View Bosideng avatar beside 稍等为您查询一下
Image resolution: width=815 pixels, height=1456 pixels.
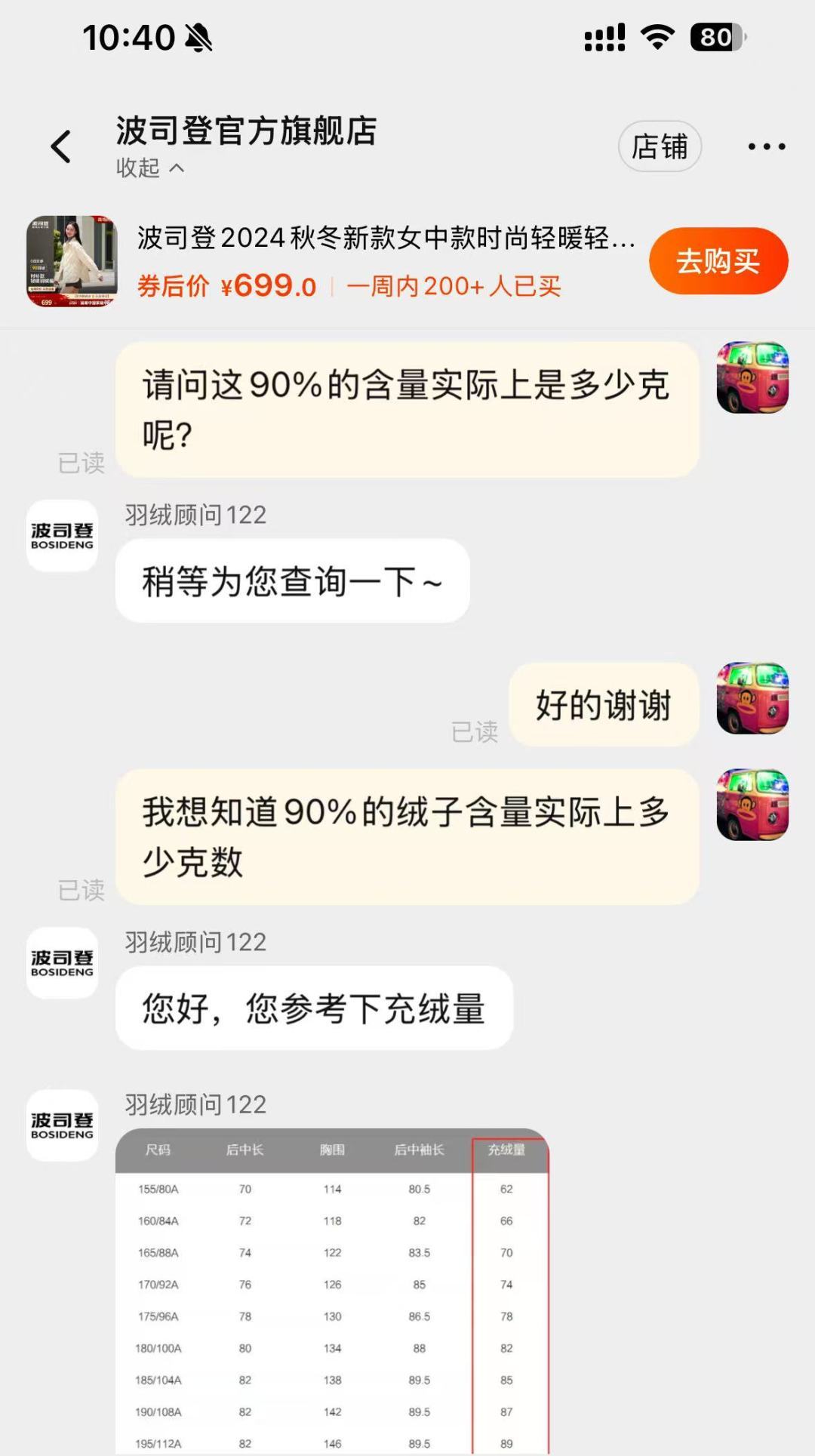coord(63,535)
